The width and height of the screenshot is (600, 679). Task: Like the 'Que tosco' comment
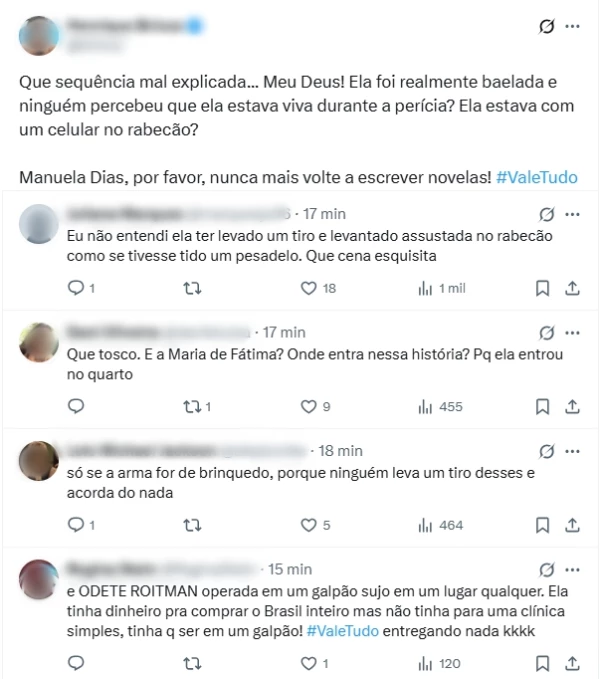[310, 407]
